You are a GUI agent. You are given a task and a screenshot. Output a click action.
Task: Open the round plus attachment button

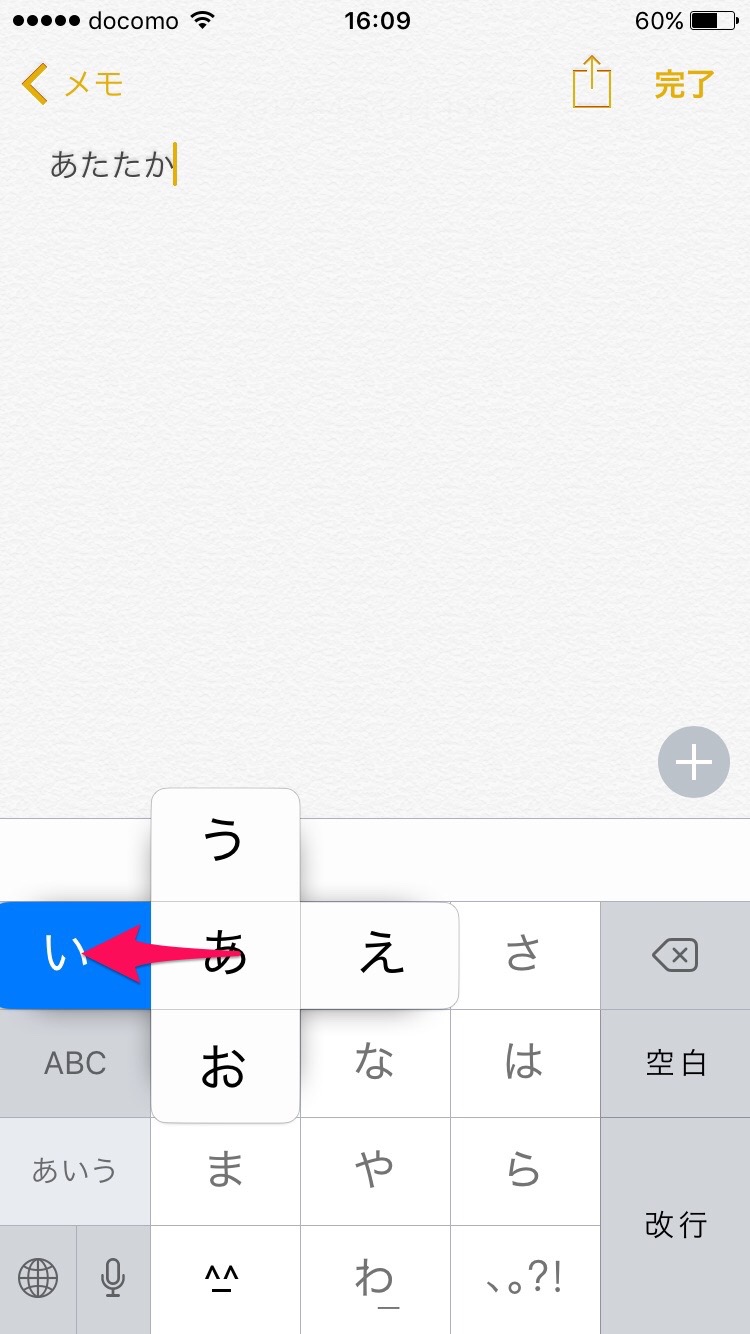pos(693,764)
